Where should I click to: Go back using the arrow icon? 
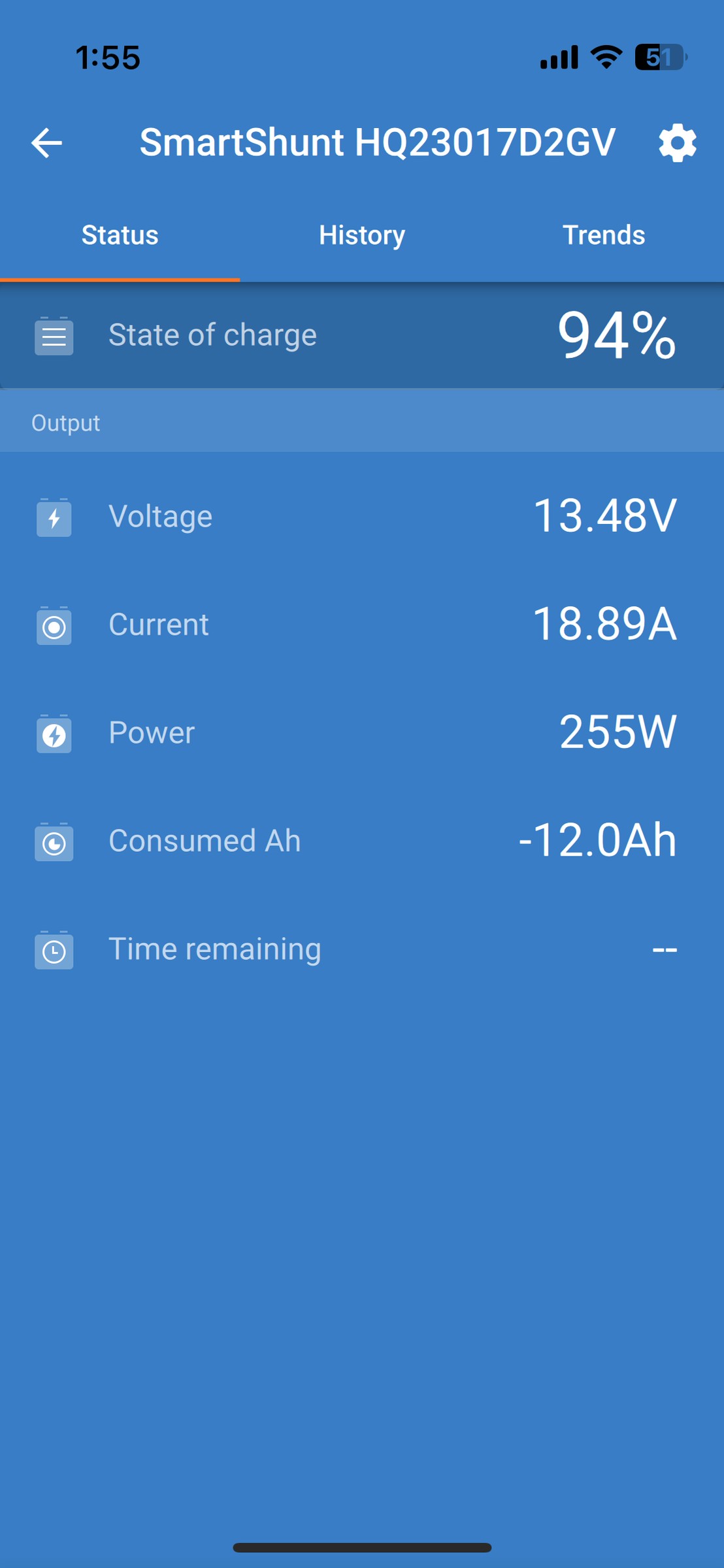(46, 143)
